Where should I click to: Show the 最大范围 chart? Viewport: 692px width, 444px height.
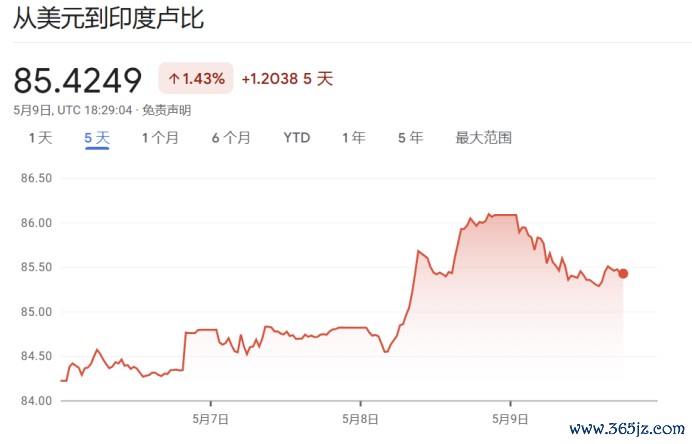pos(484,138)
